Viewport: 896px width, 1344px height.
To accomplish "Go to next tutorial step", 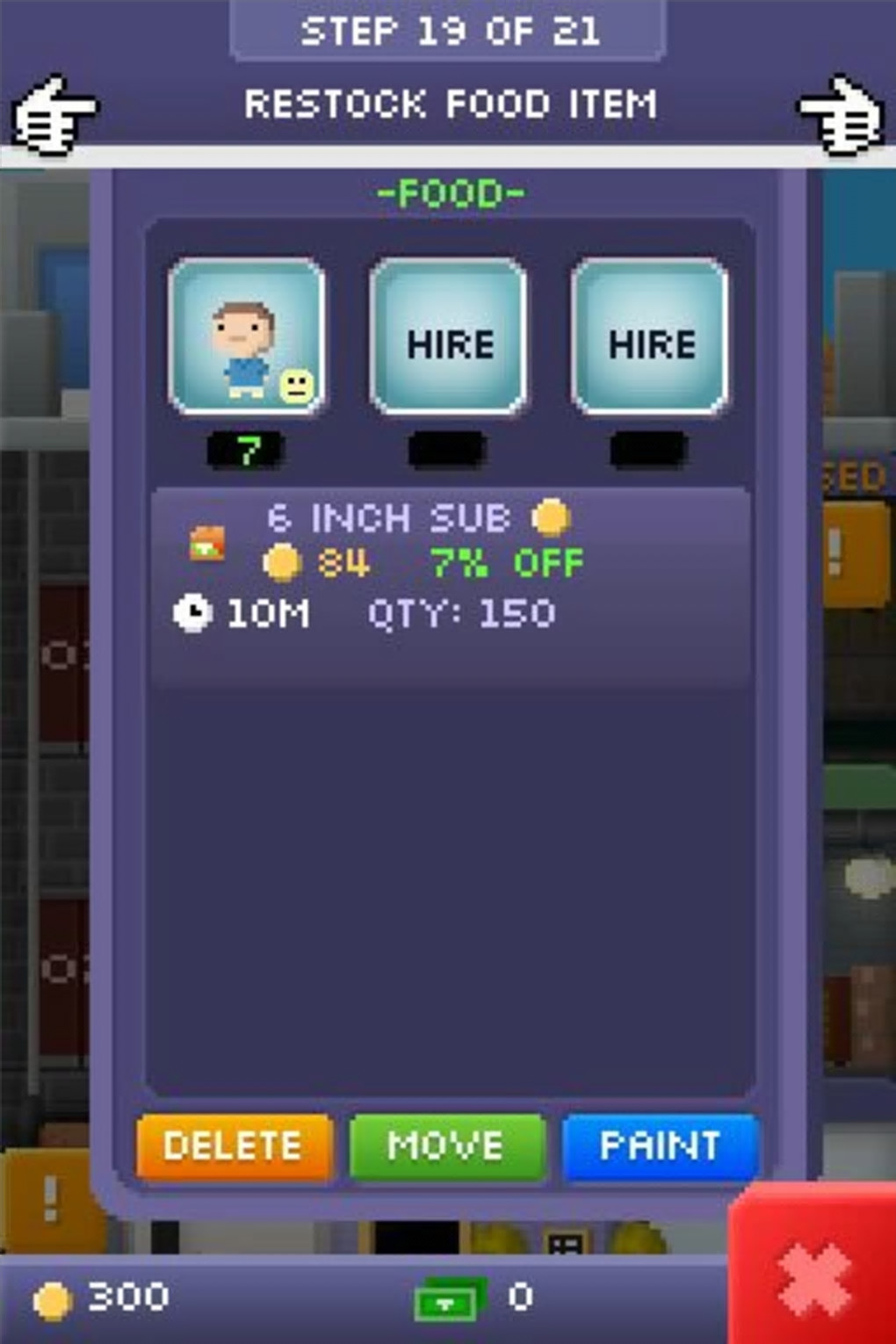I will point(841,114).
